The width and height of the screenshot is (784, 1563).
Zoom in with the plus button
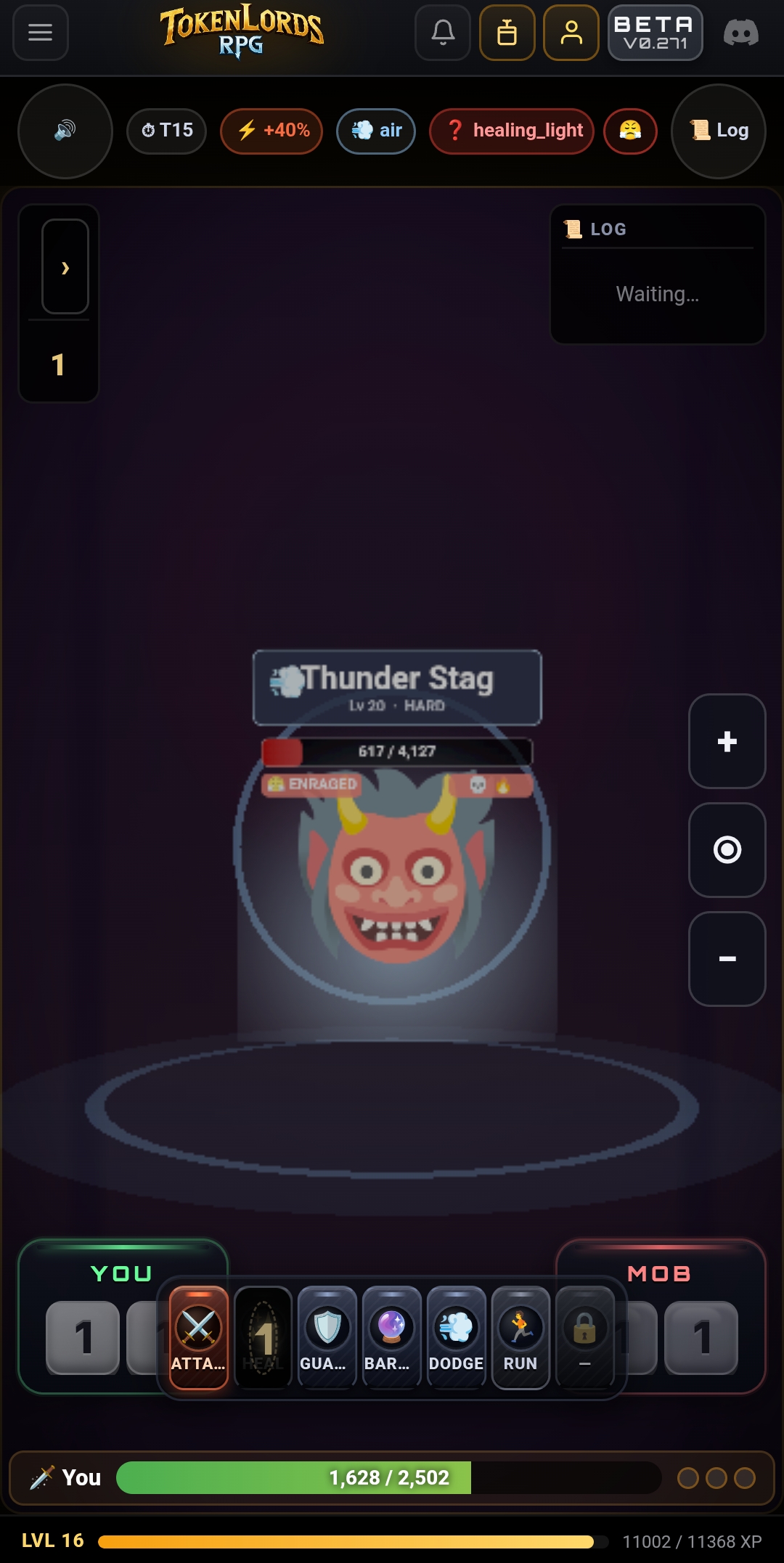tap(727, 741)
